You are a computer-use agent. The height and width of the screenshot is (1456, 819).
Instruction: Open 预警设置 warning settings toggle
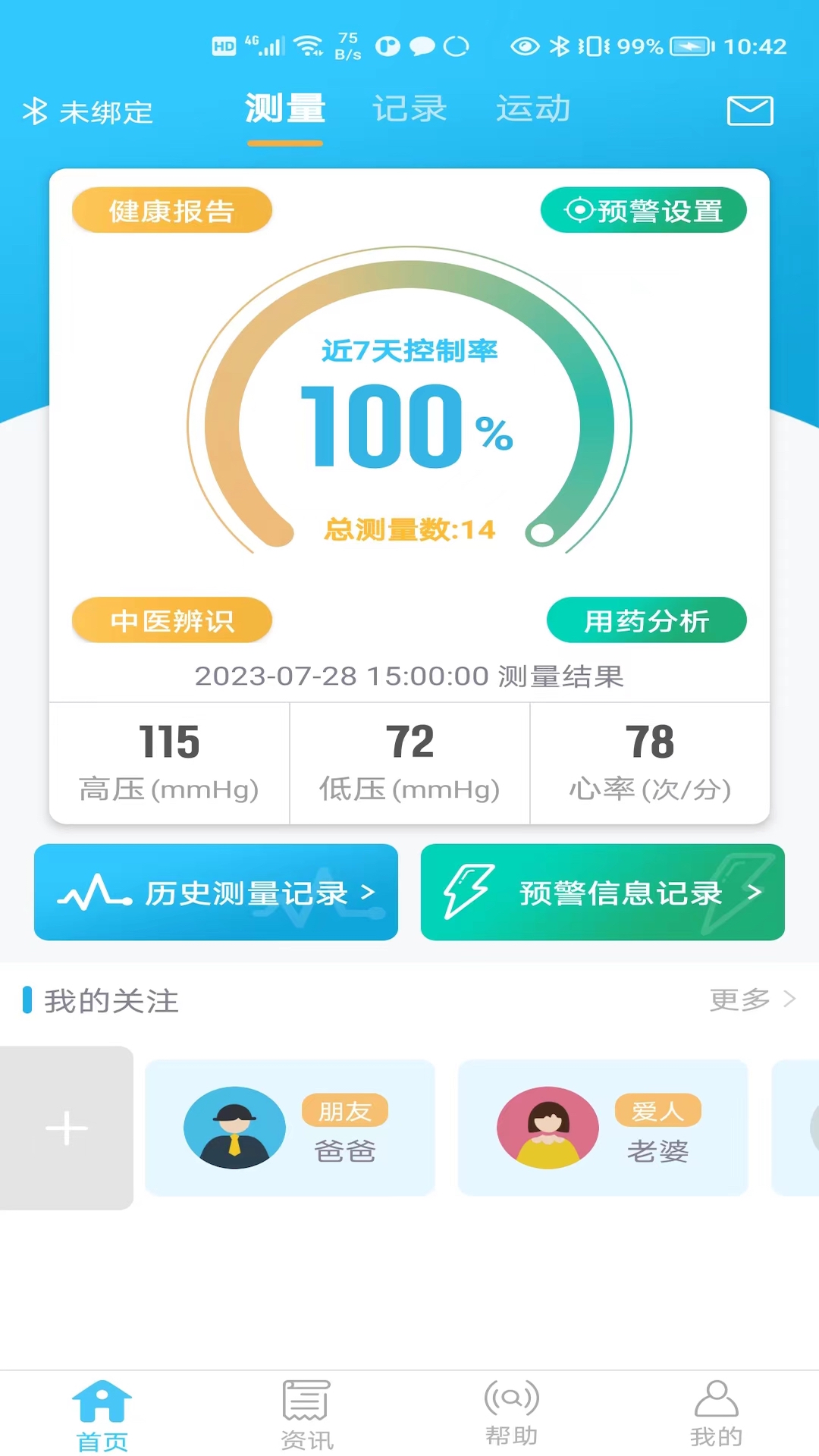coord(644,210)
